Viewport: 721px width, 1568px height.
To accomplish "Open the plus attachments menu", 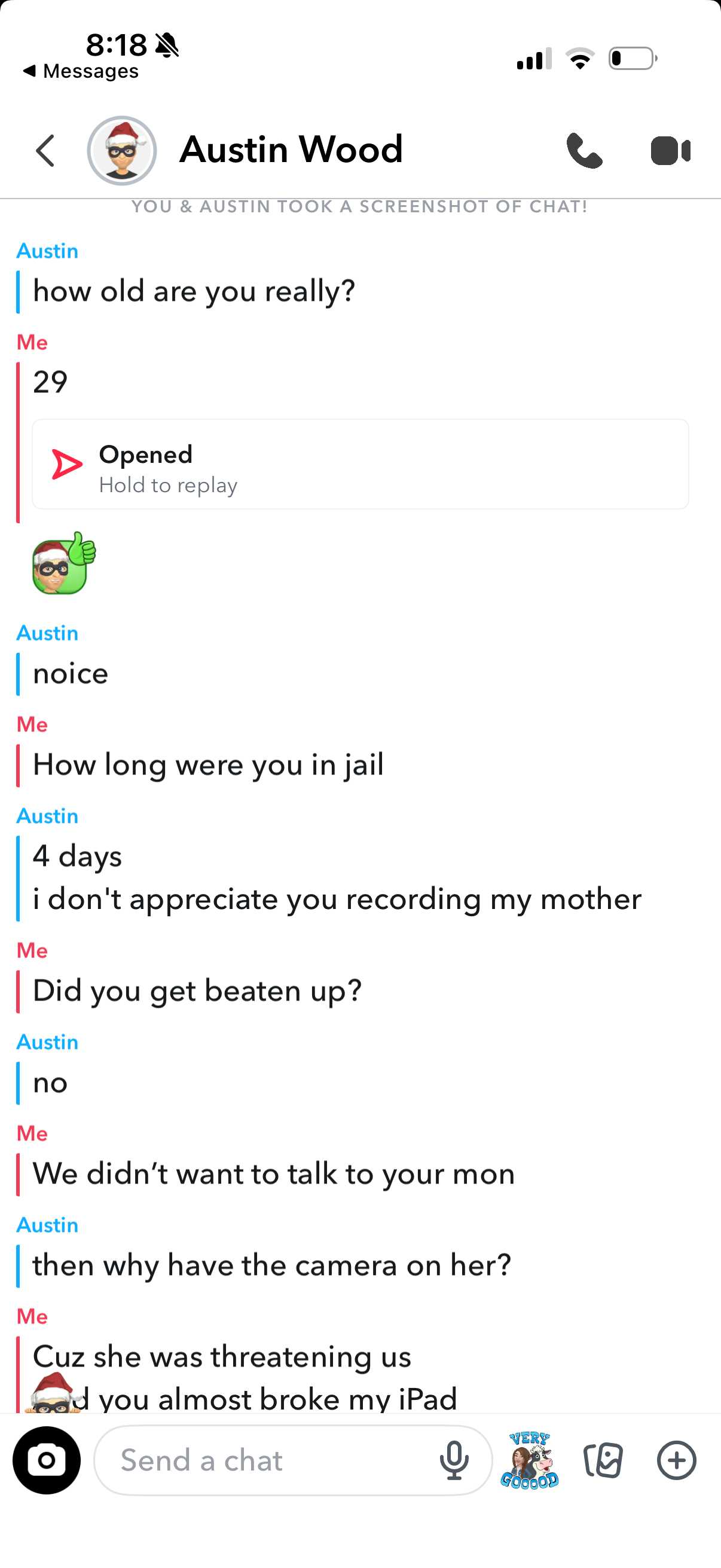I will coord(676,1460).
